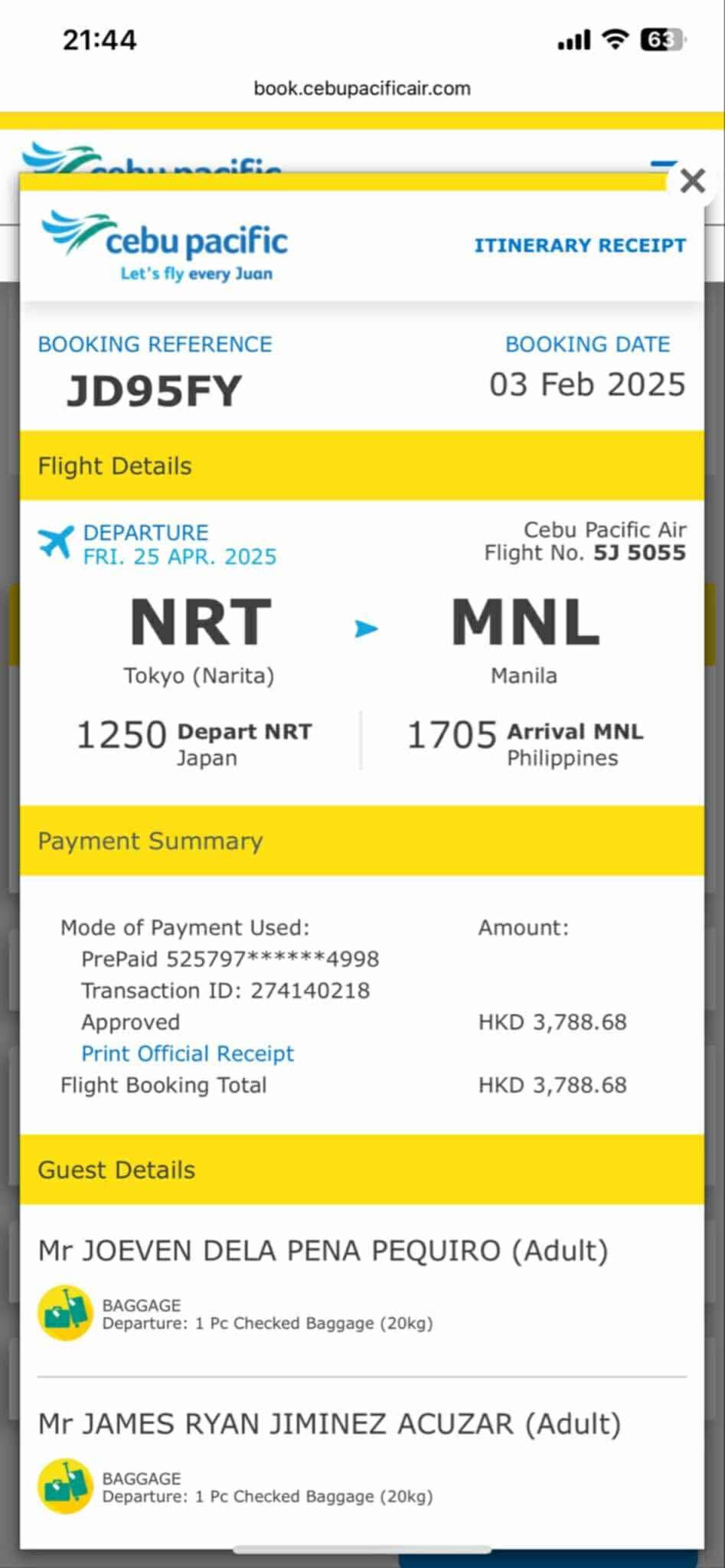
Task: Tap the browser address bar book.cebupacificair.com
Action: point(362,88)
